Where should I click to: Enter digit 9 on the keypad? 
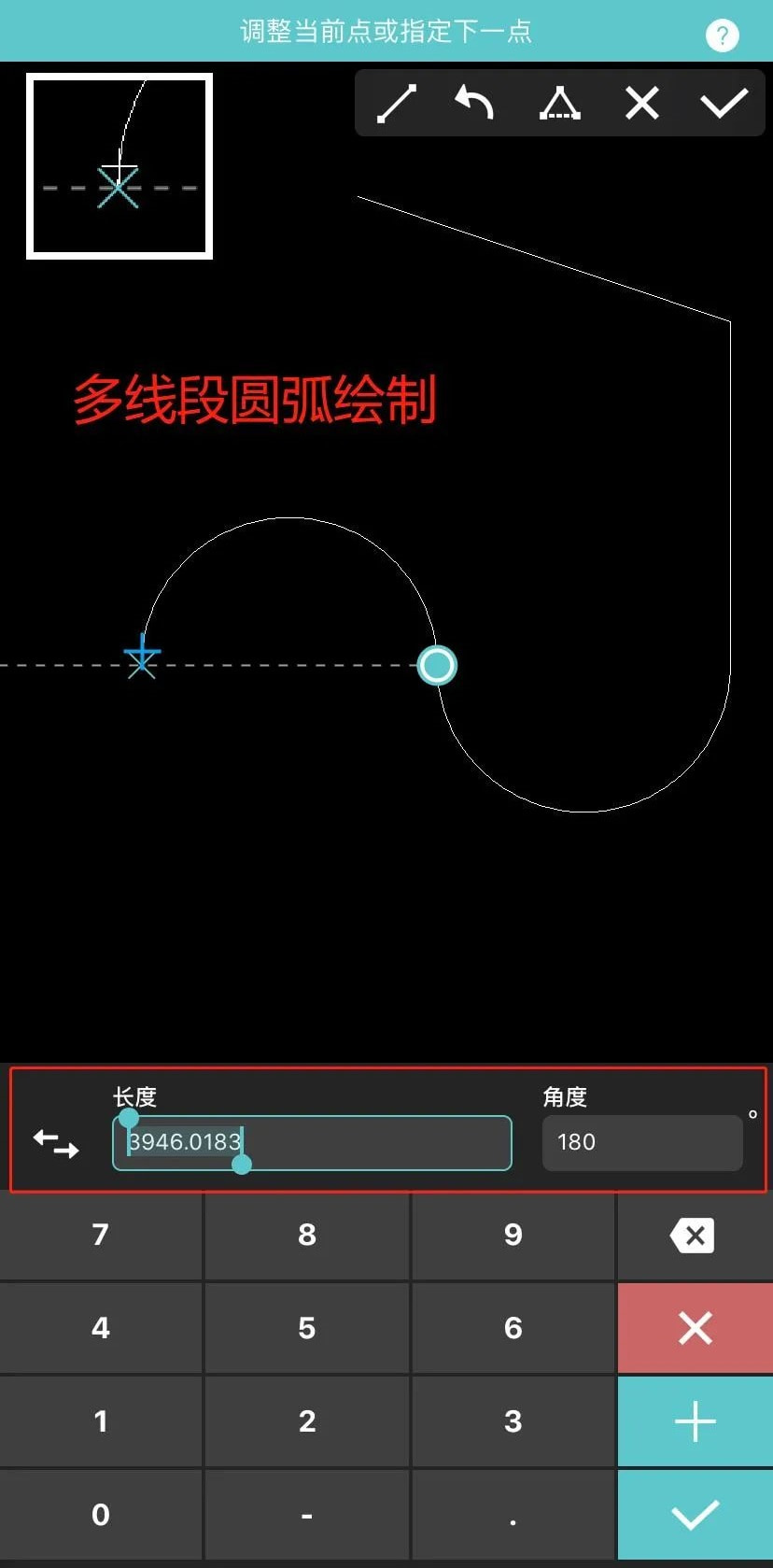point(513,1235)
